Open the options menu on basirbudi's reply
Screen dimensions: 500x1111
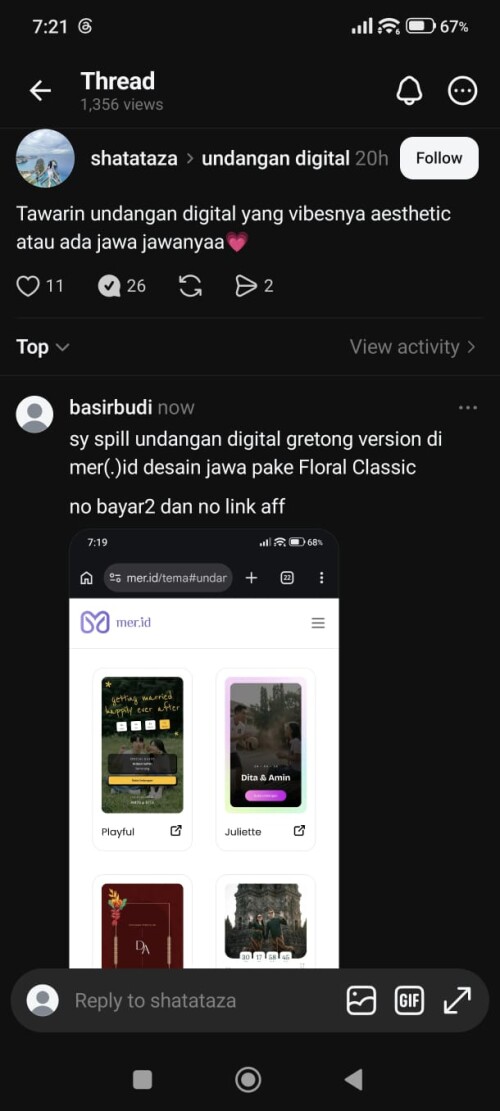467,408
